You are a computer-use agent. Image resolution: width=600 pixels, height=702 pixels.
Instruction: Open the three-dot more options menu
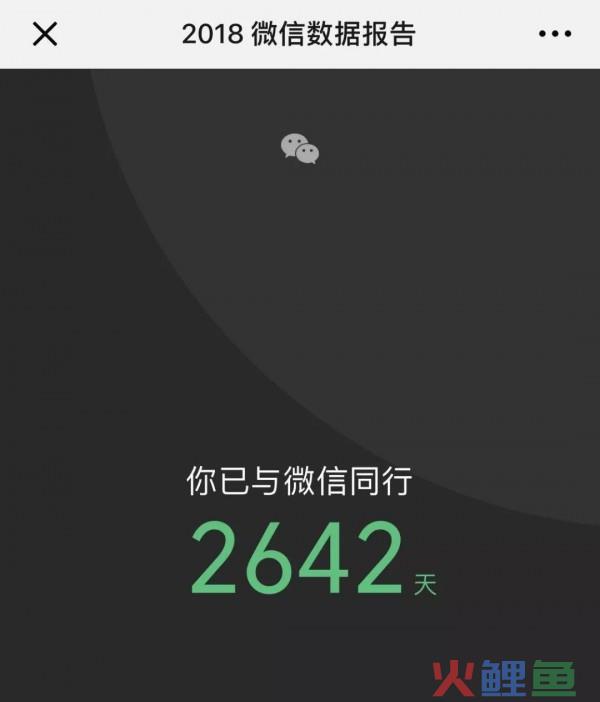point(554,34)
